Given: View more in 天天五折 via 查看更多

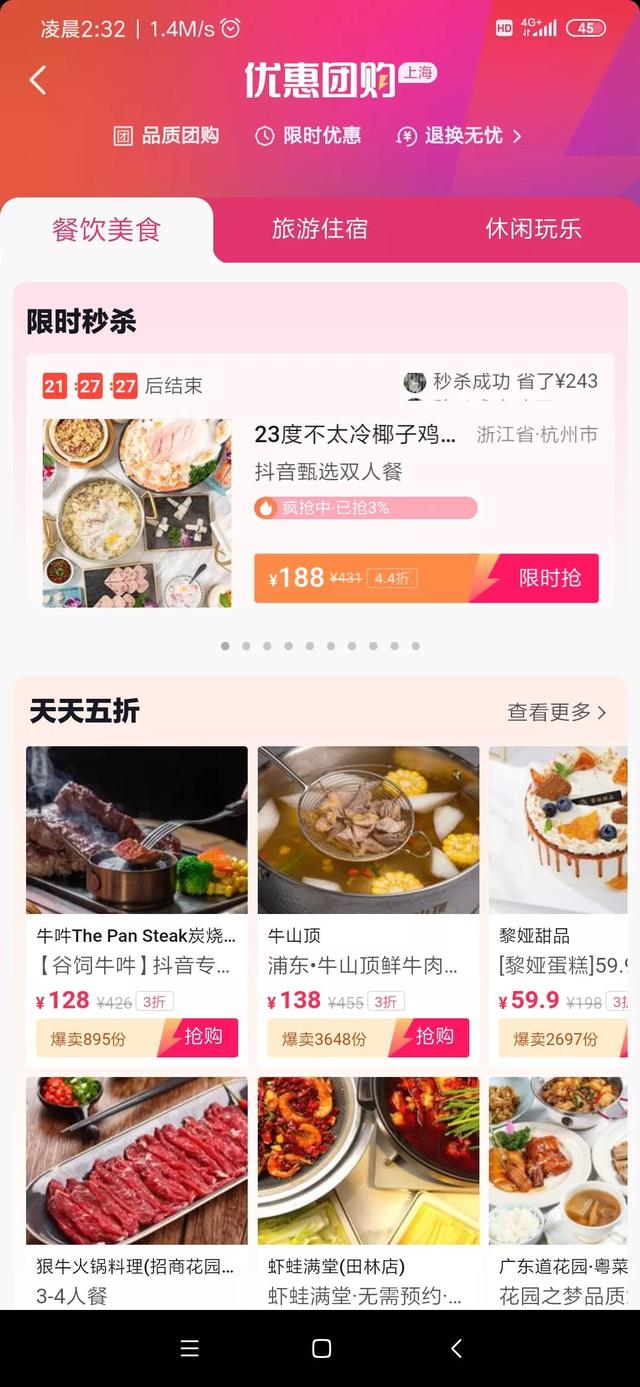Looking at the screenshot, I should point(556,712).
